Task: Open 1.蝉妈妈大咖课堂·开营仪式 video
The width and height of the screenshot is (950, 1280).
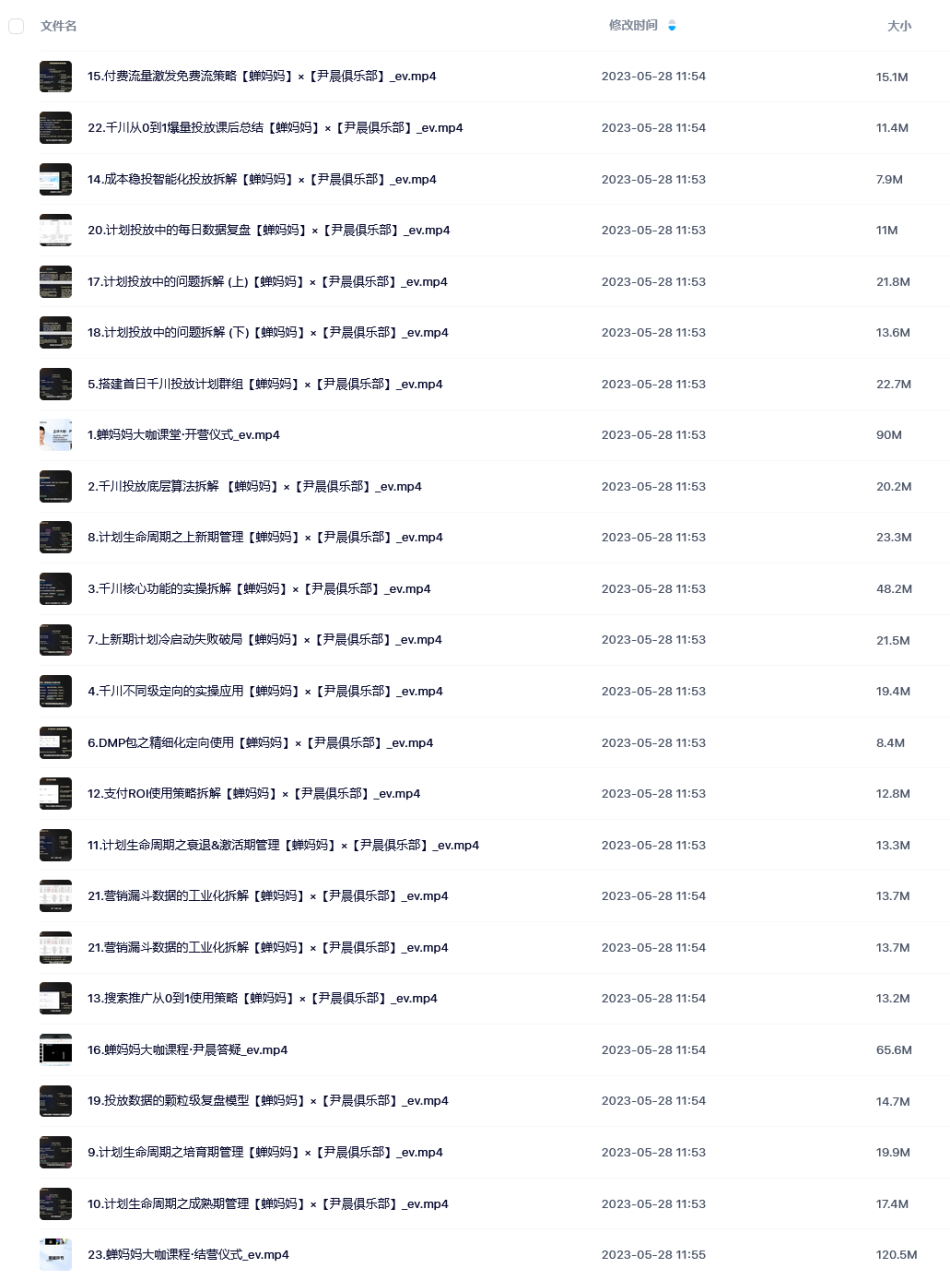Action: [183, 435]
